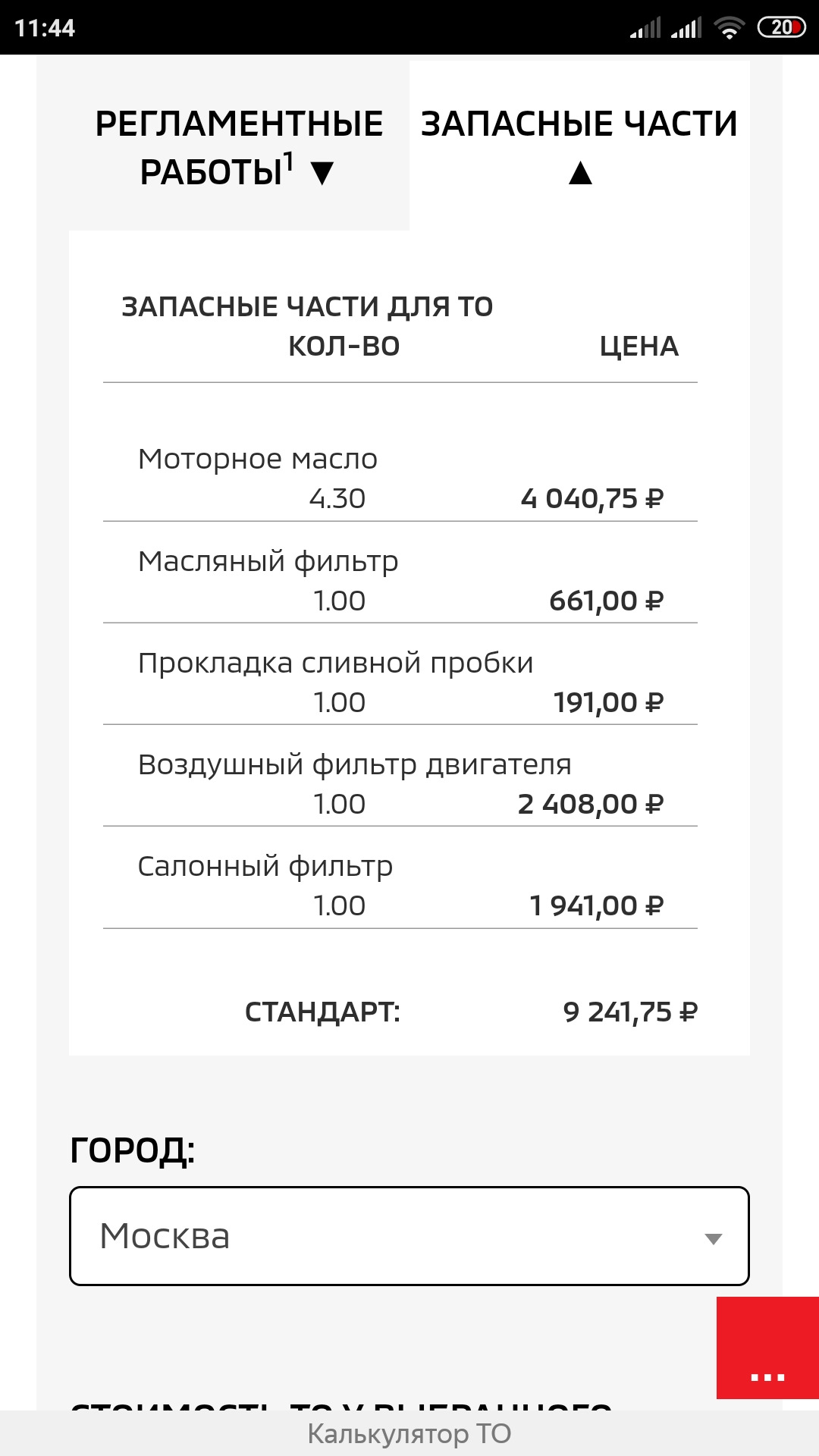This screenshot has height=1456, width=819.
Task: Open city selection under ГОРОД label
Action: click(409, 1235)
